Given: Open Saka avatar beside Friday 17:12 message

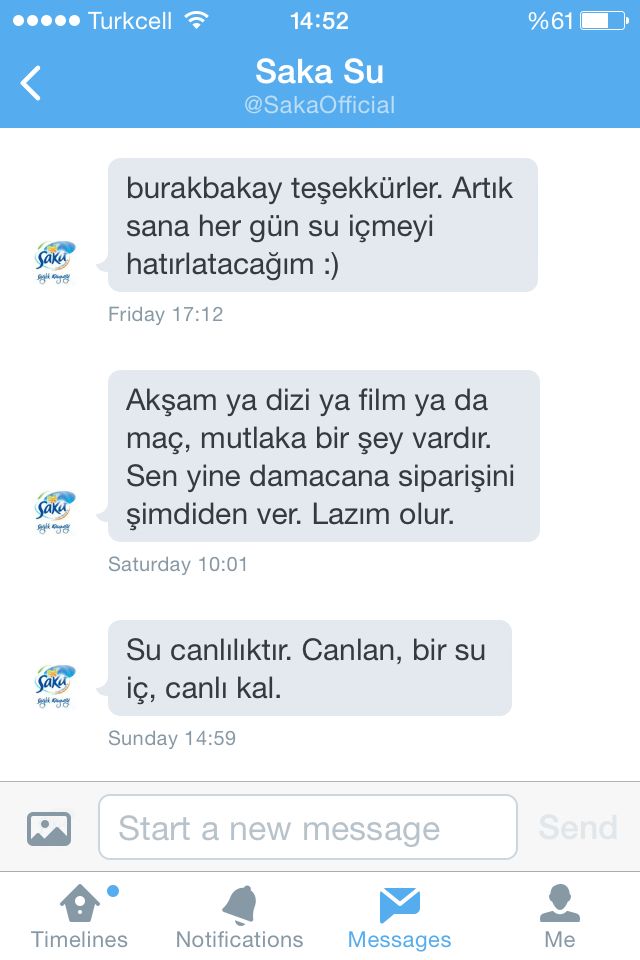Looking at the screenshot, I should click(55, 263).
